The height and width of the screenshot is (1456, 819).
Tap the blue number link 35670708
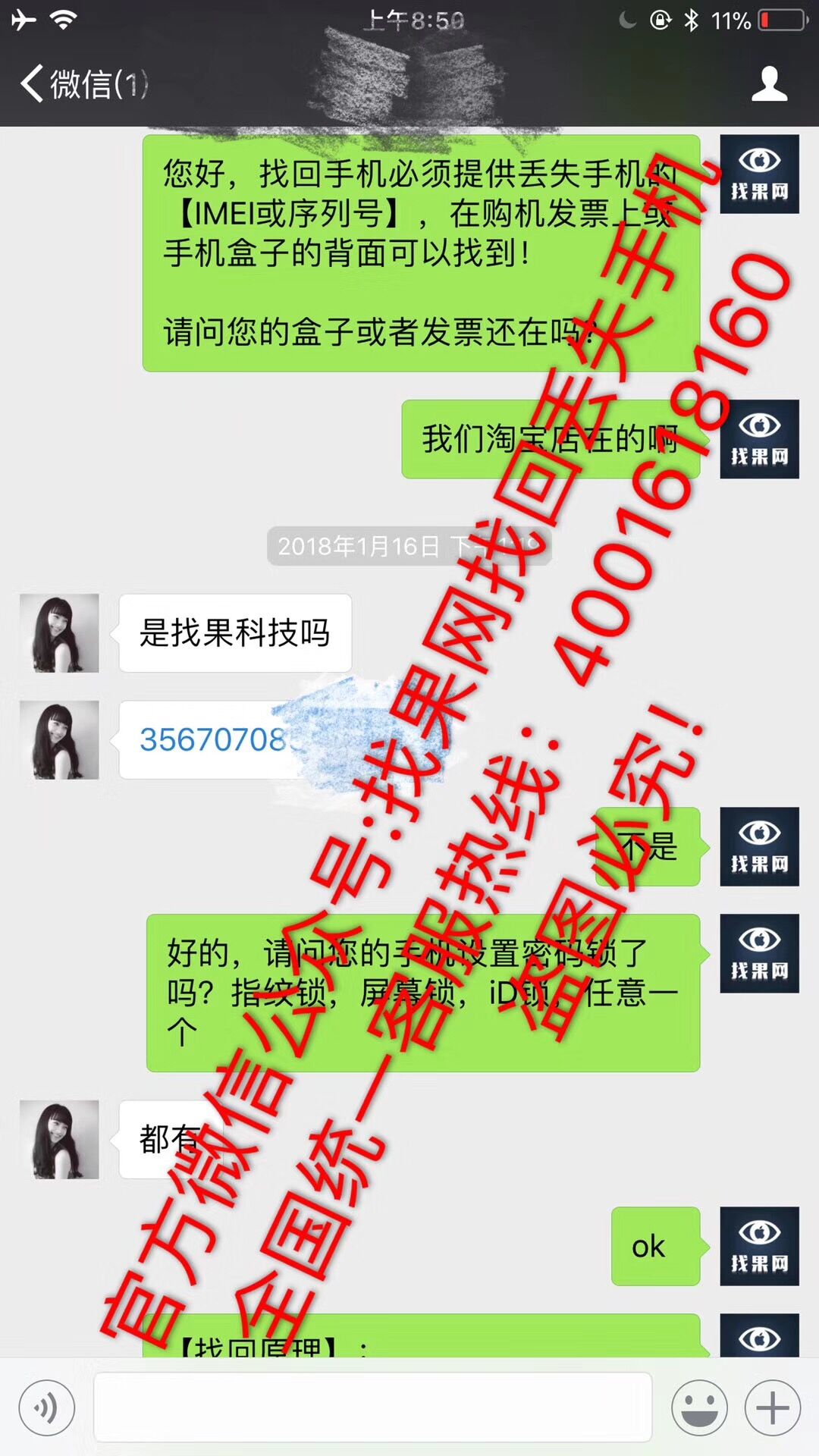click(x=212, y=739)
